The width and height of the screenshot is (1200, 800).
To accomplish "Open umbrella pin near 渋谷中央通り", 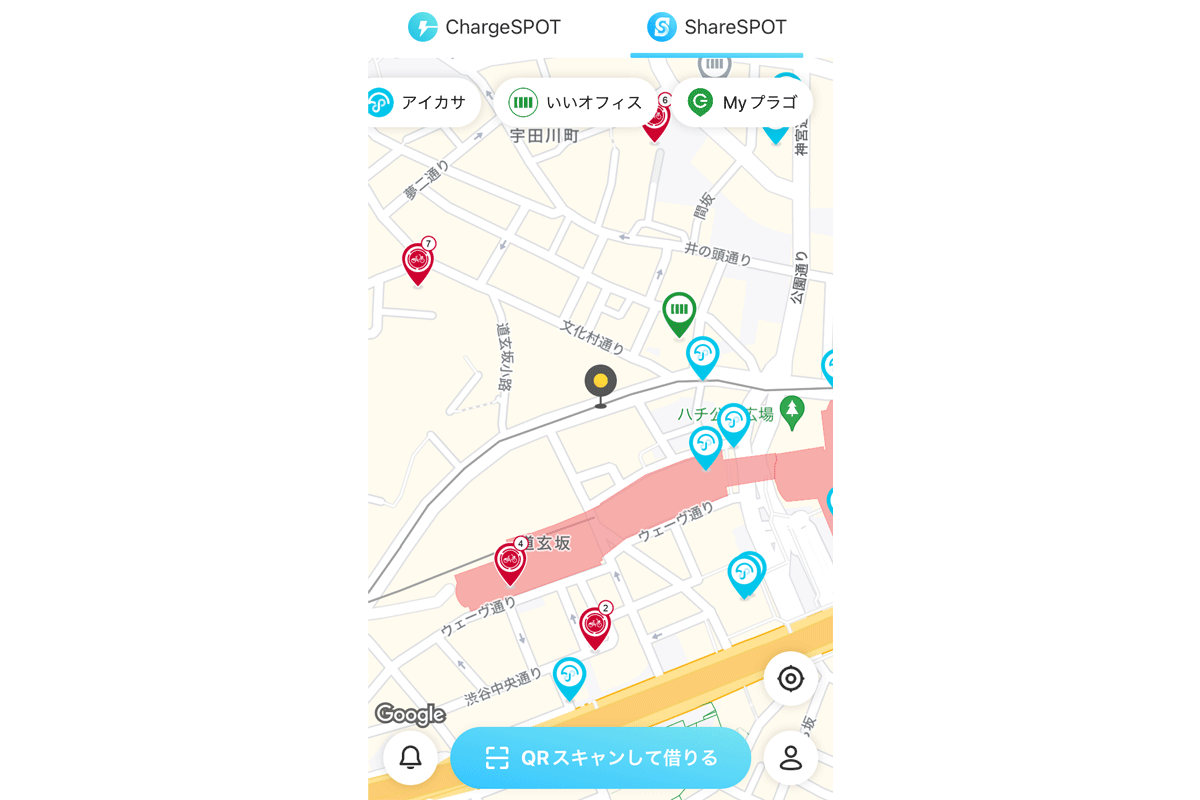I will click(x=569, y=676).
